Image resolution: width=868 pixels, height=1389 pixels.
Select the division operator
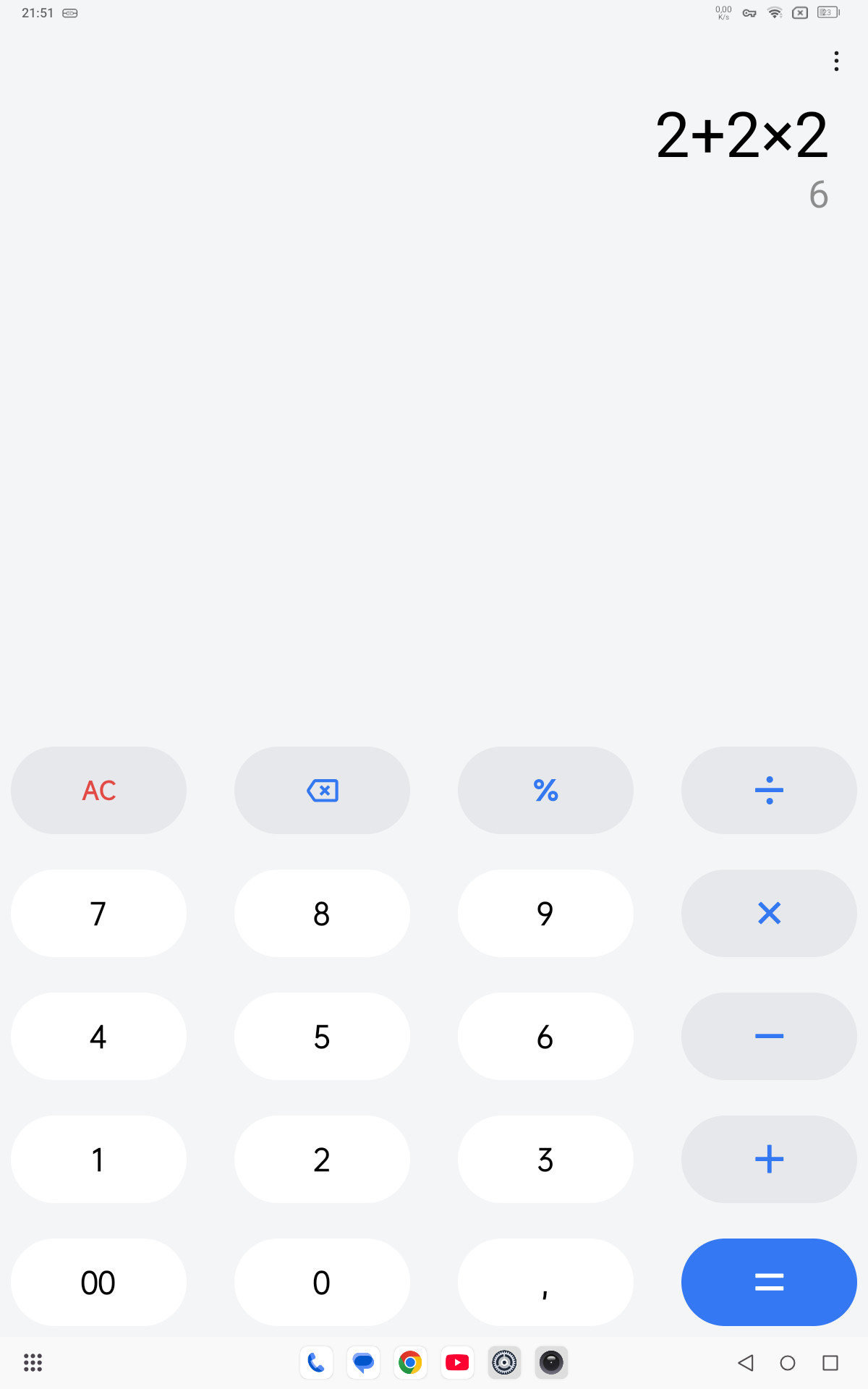click(769, 790)
